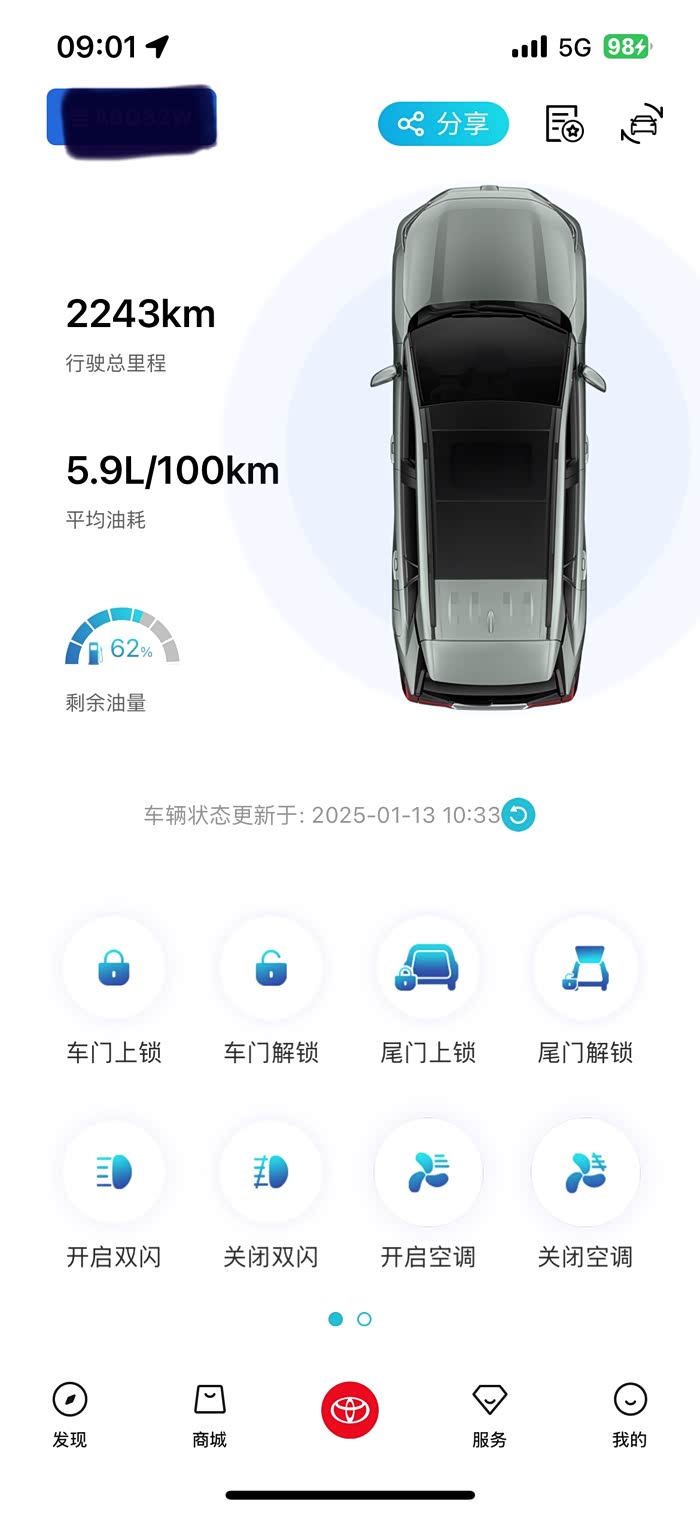Go to the second page indicator dot
700x1514 pixels.
pos(364,1319)
